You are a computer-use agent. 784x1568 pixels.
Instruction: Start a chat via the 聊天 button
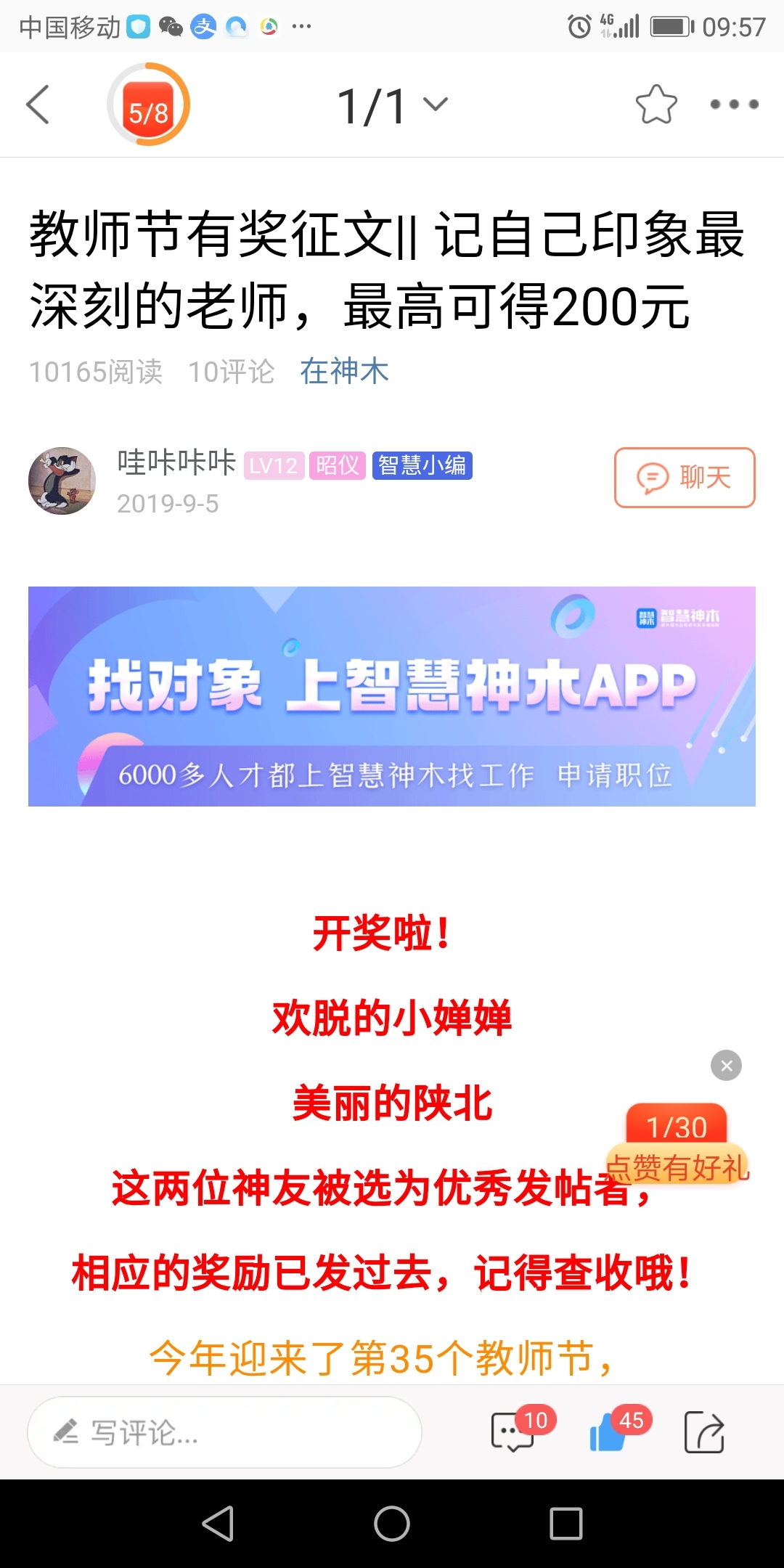[685, 478]
